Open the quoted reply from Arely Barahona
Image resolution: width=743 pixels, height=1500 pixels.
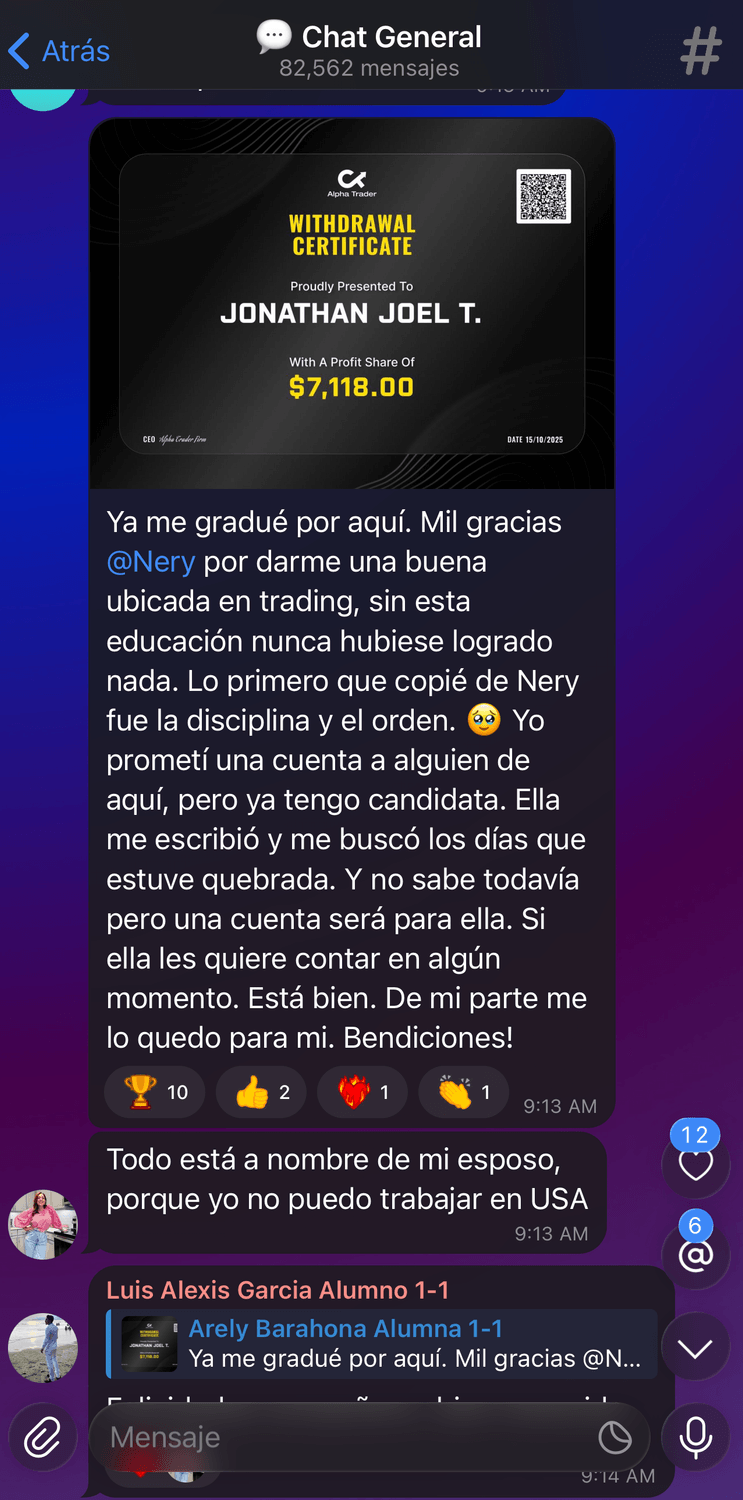click(x=382, y=1344)
